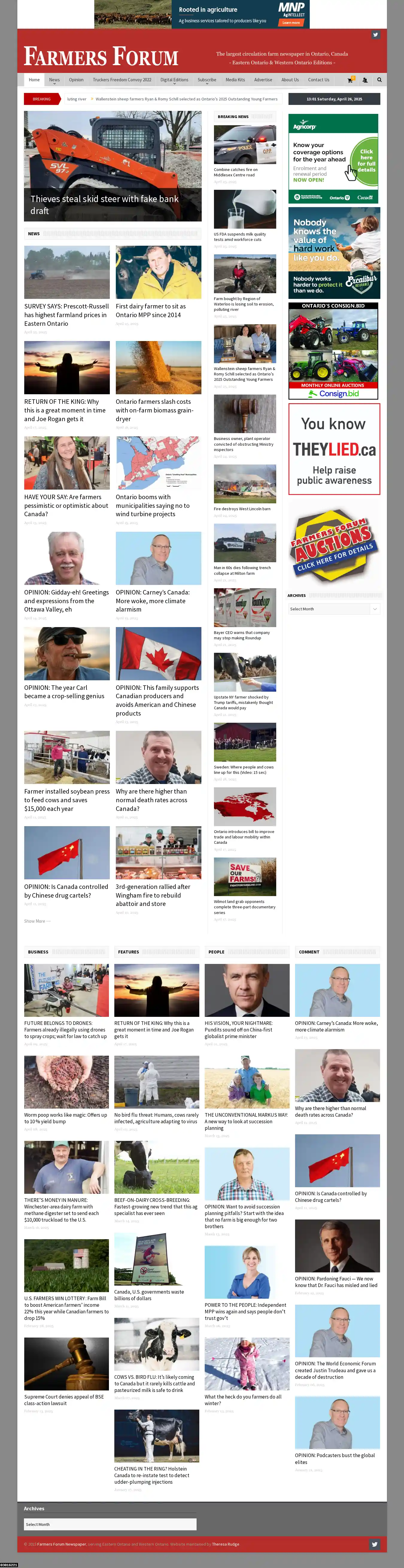This screenshot has height=1568, width=404.
Task: Open the Twitter icon in the header
Action: [375, 35]
